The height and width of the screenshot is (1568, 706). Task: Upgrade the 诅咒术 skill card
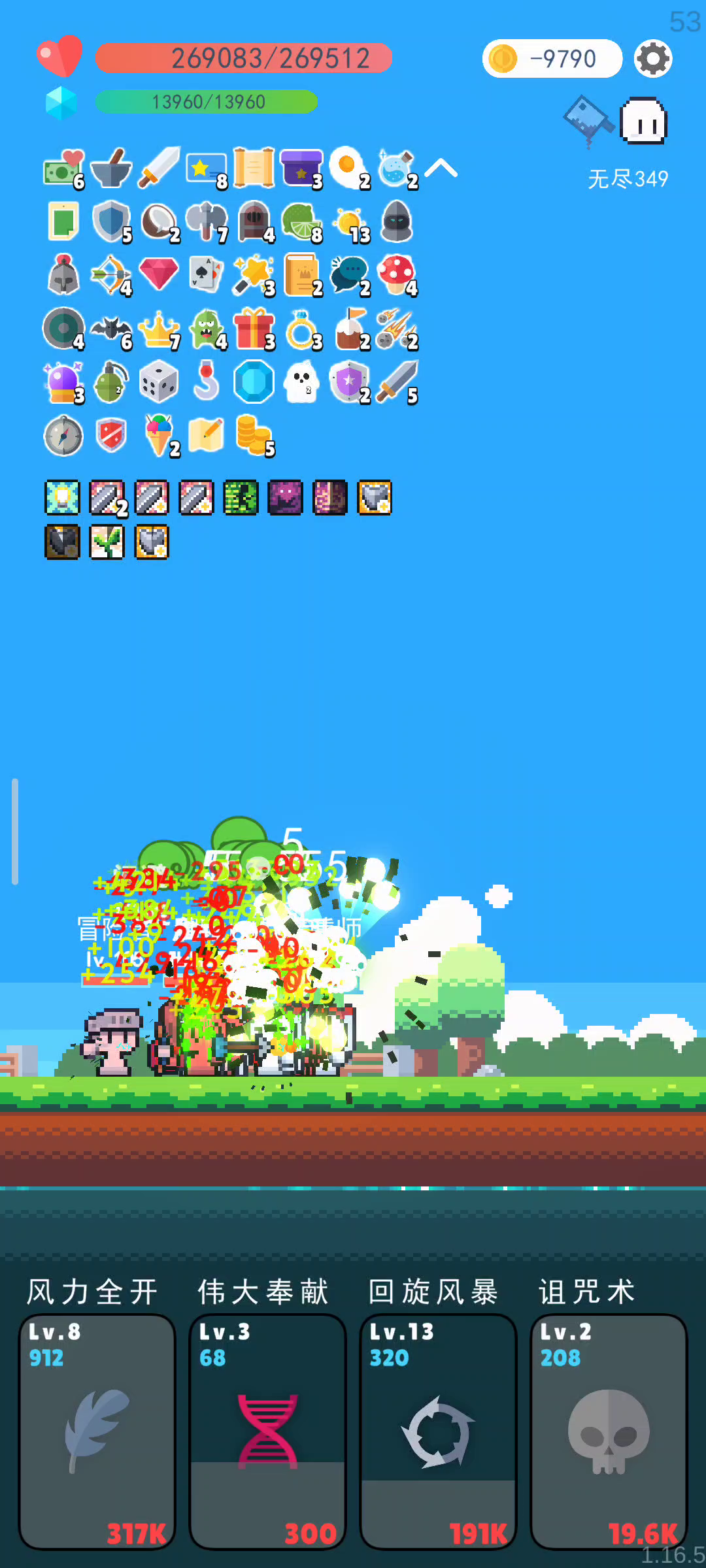pyautogui.click(x=609, y=1431)
